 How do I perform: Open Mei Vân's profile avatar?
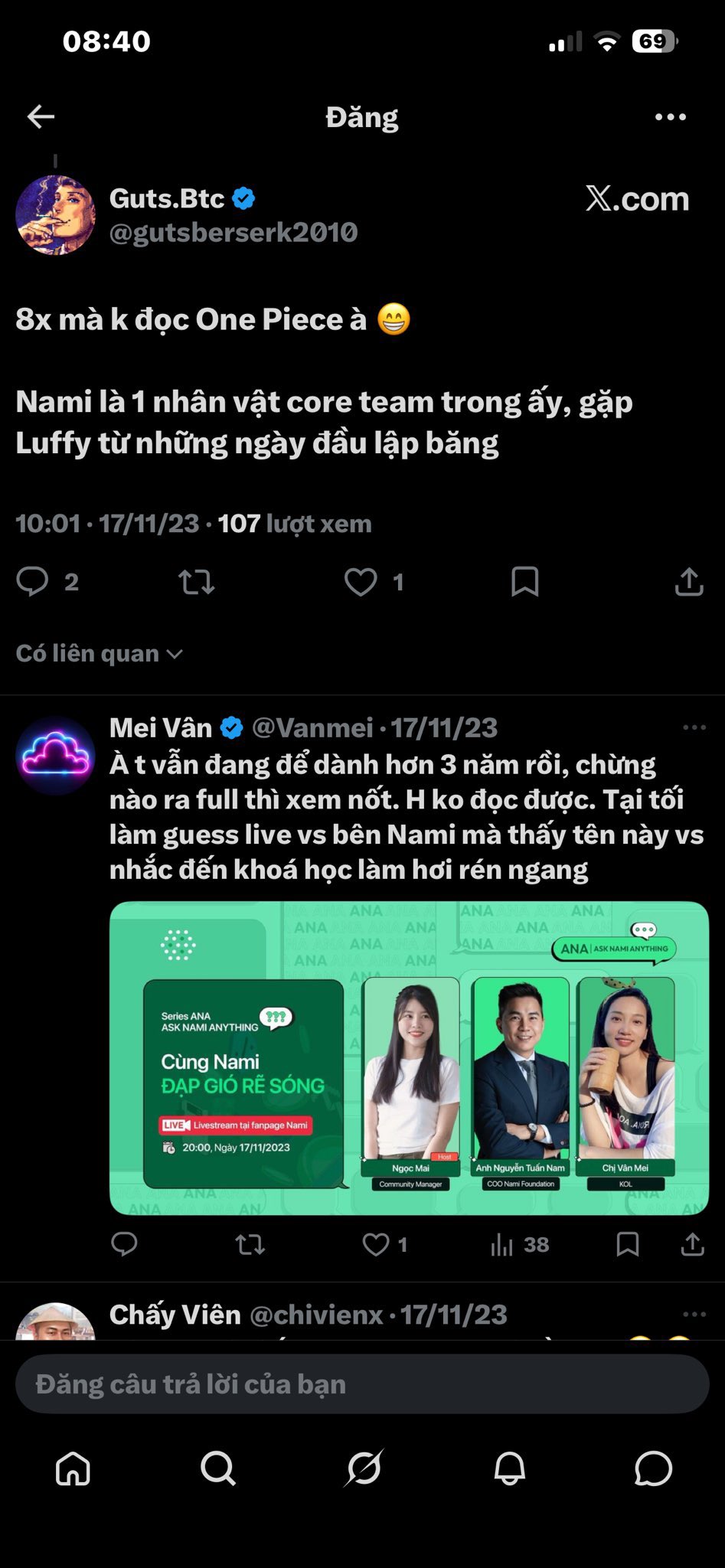tap(55, 755)
